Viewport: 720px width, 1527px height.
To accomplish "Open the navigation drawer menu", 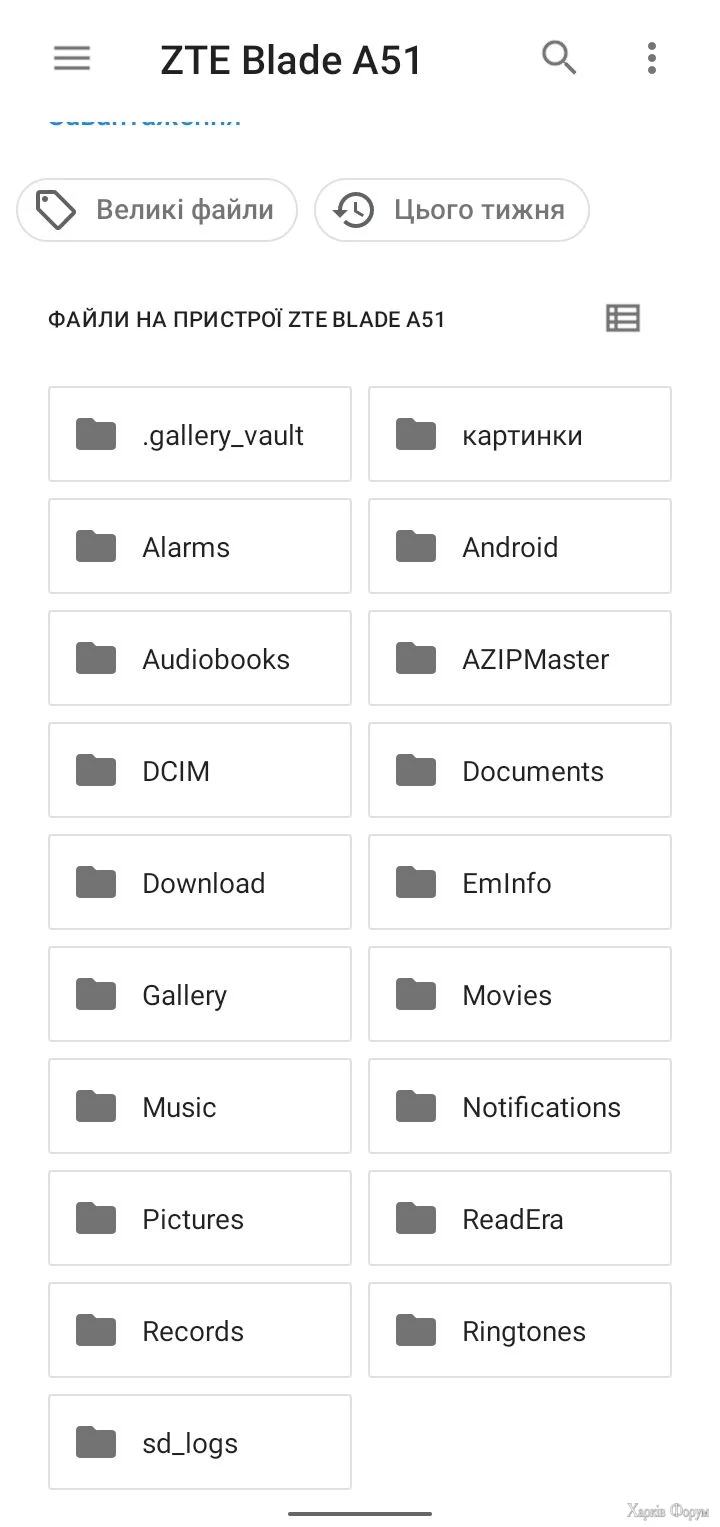I will [72, 59].
